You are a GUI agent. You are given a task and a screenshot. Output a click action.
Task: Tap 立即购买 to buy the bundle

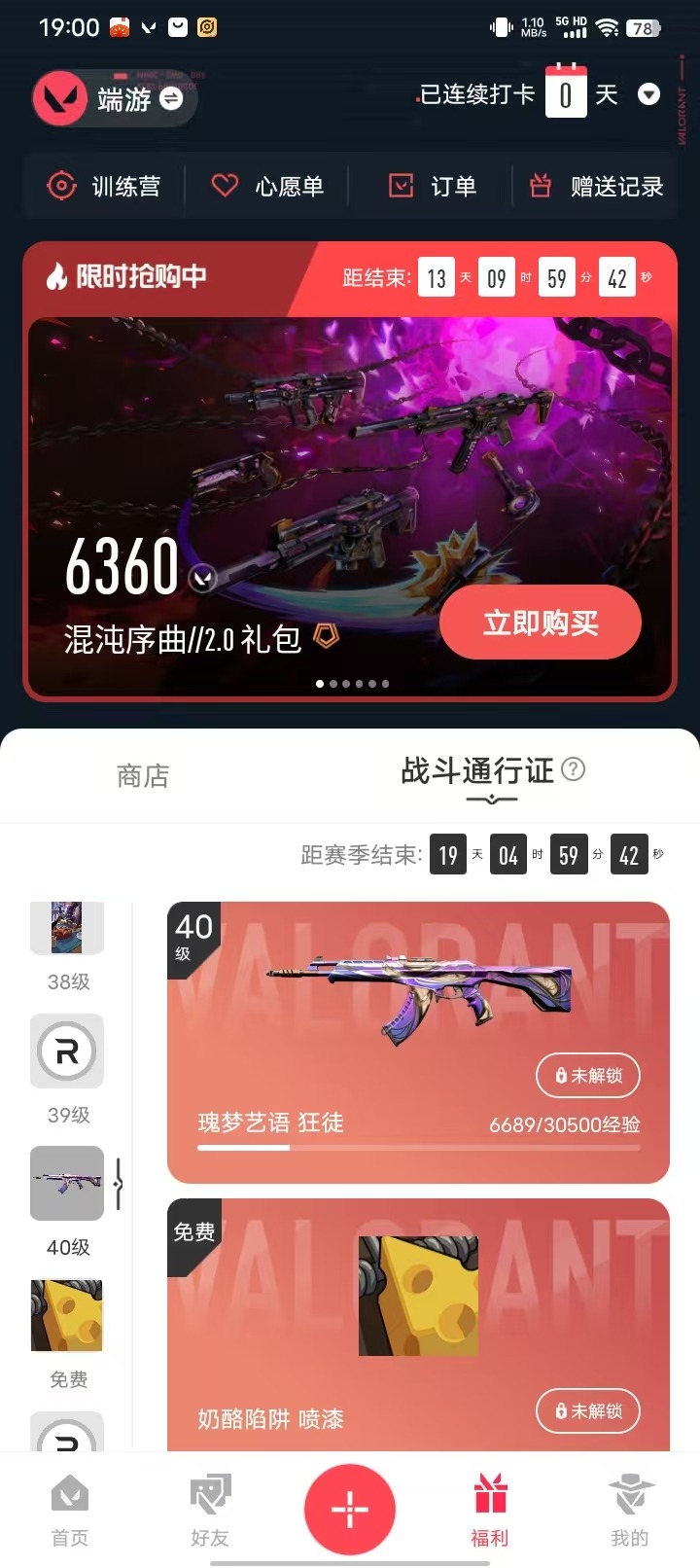(541, 623)
